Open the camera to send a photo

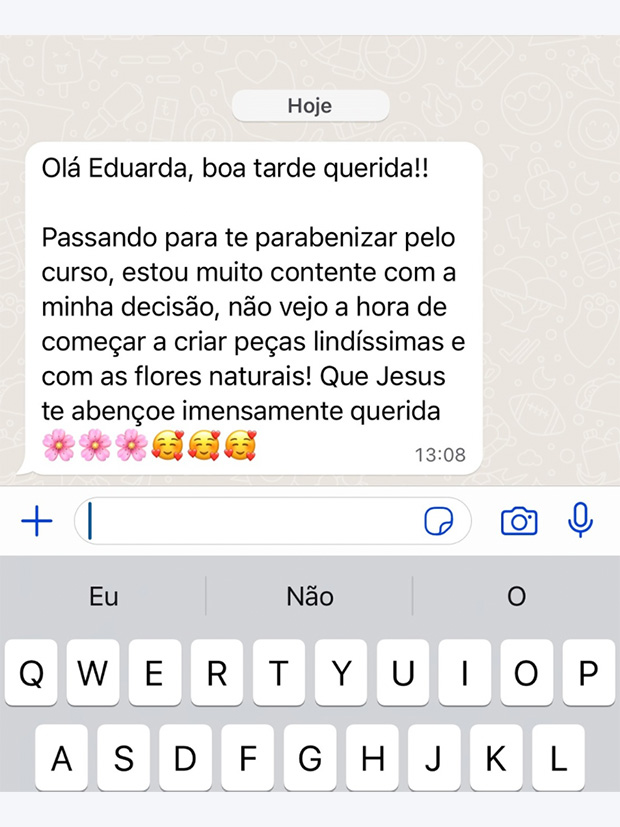tap(519, 521)
